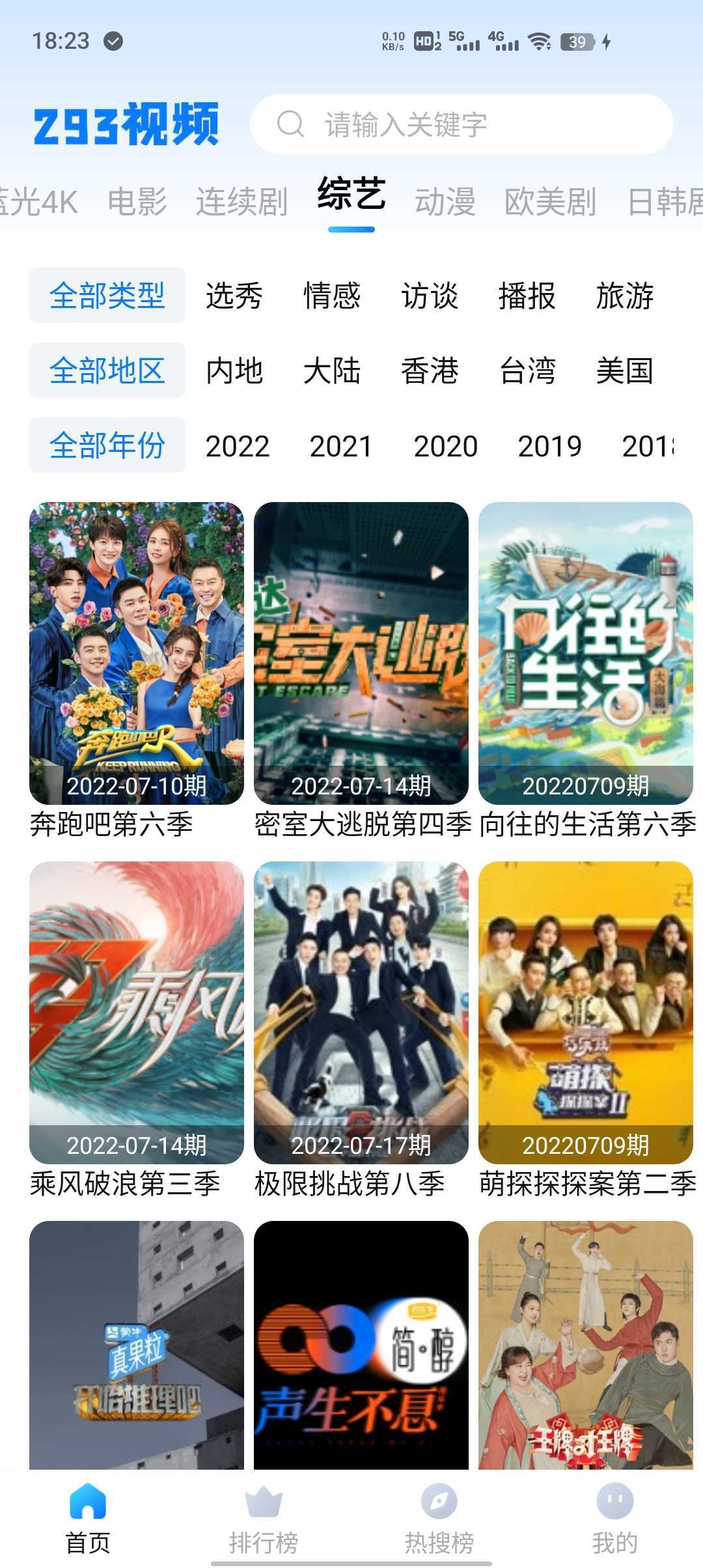Image resolution: width=703 pixels, height=1568 pixels.
Task: Expand the 全部类型 type selector
Action: coord(107,294)
